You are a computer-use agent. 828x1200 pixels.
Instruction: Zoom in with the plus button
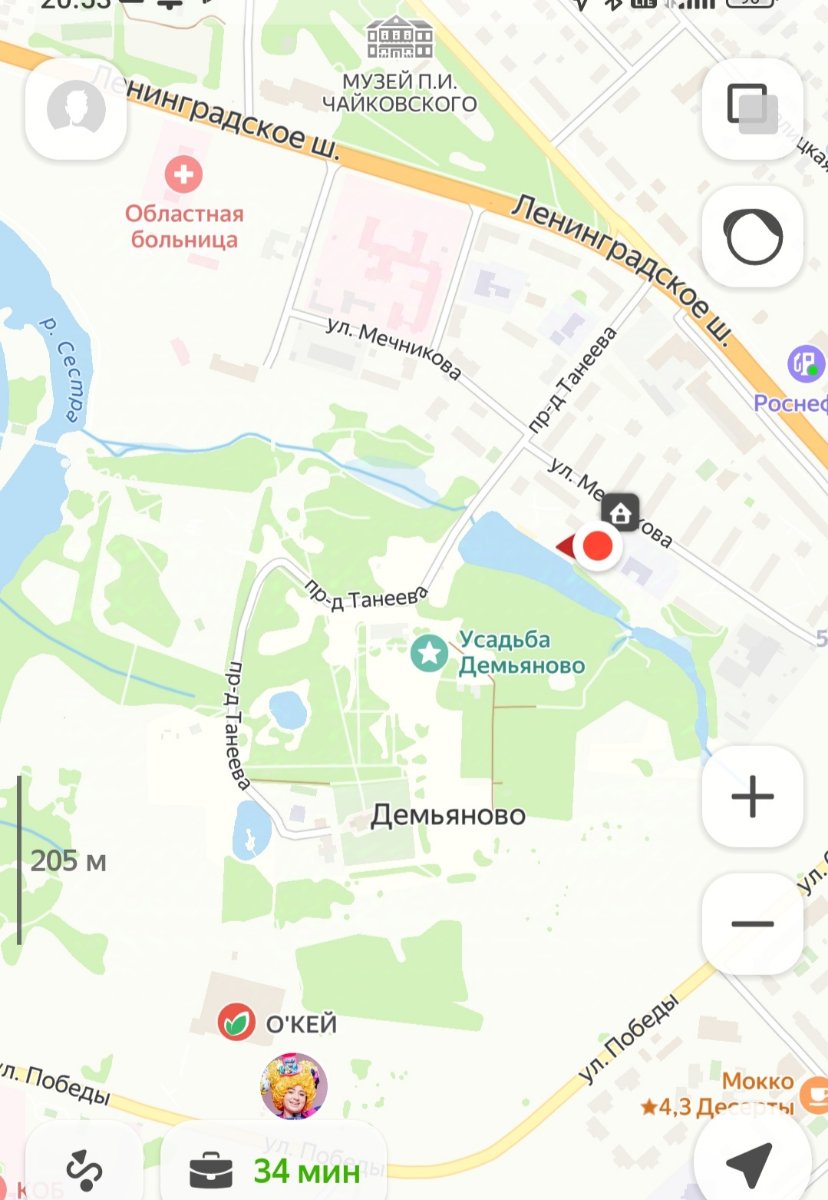coord(752,797)
